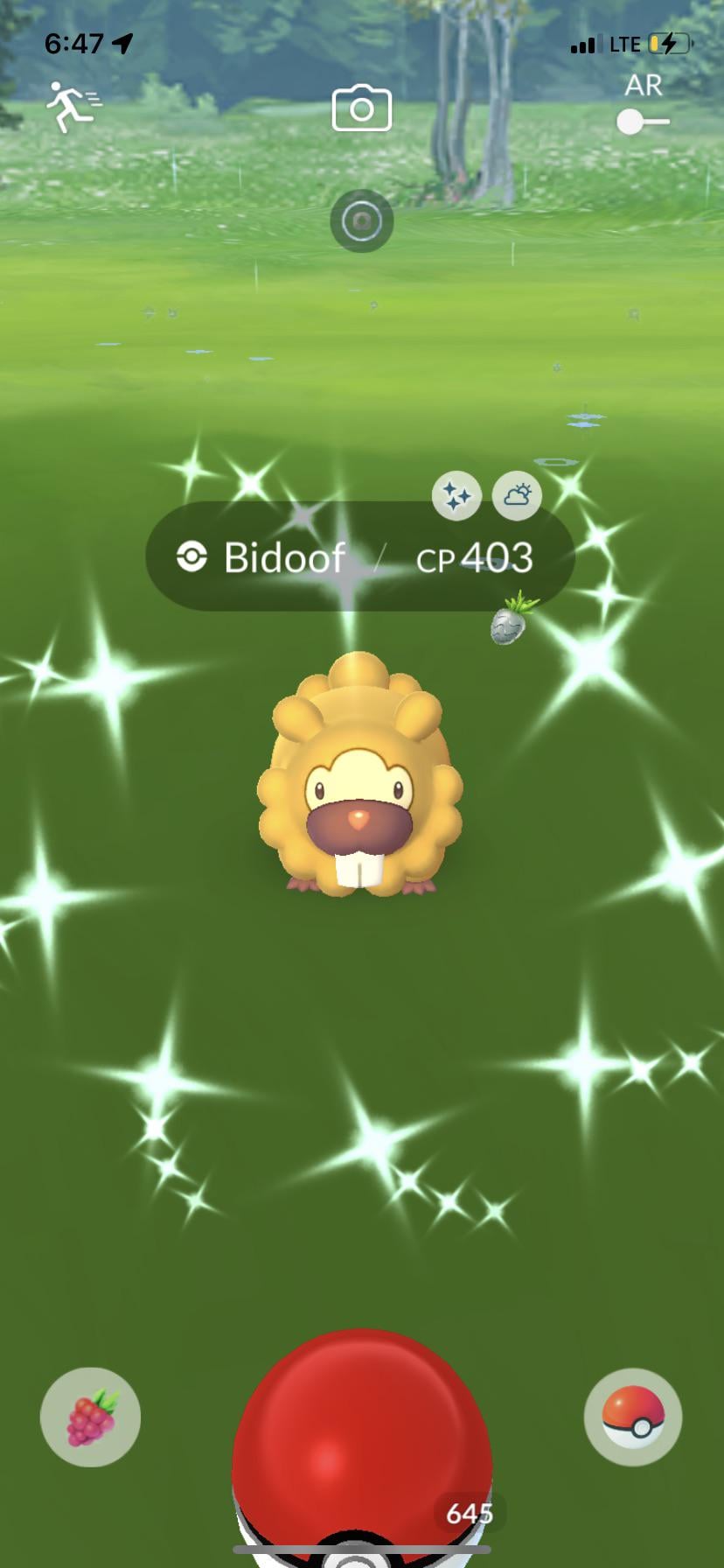
Task: Open the Poké Ball selection menu
Action: tap(633, 1417)
